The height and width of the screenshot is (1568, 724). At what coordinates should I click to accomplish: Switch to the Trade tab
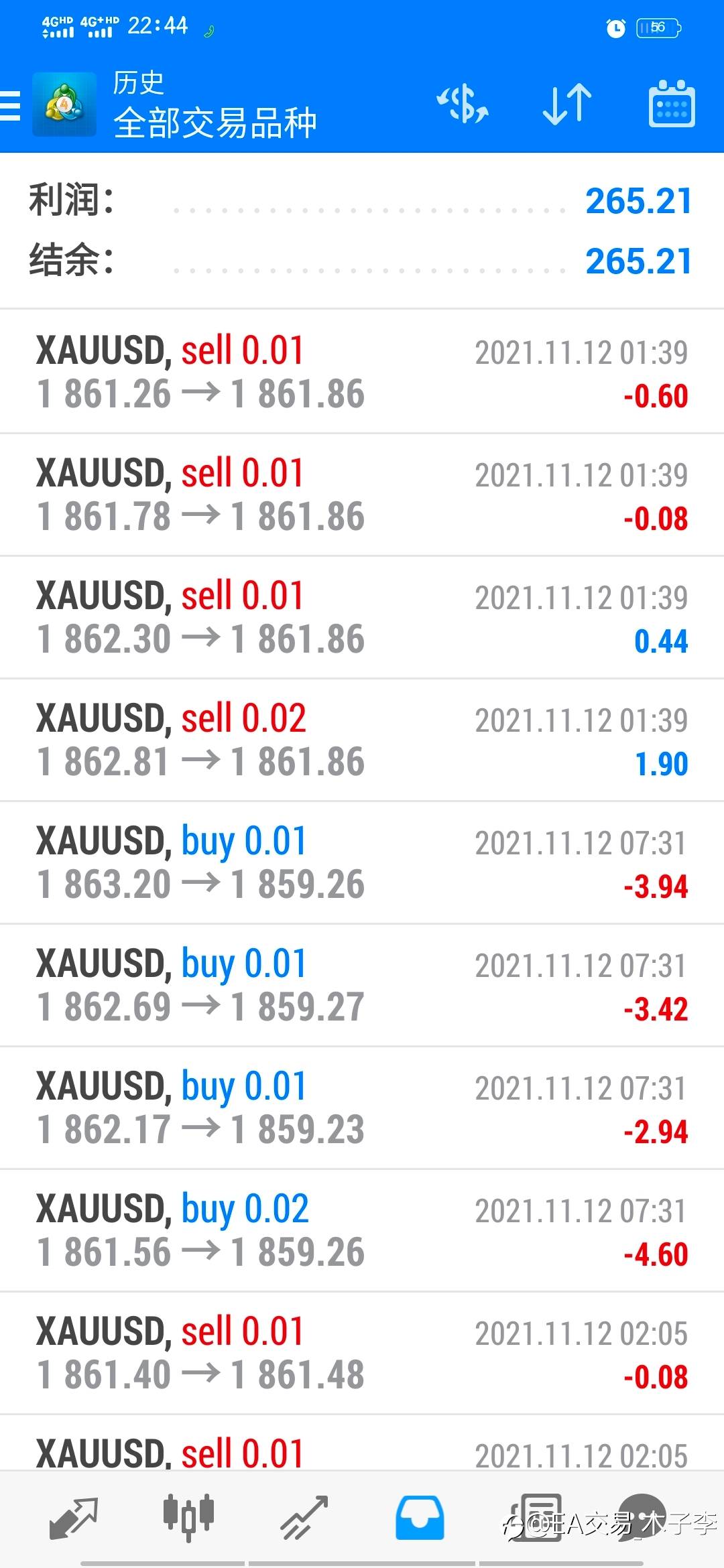[x=304, y=1518]
